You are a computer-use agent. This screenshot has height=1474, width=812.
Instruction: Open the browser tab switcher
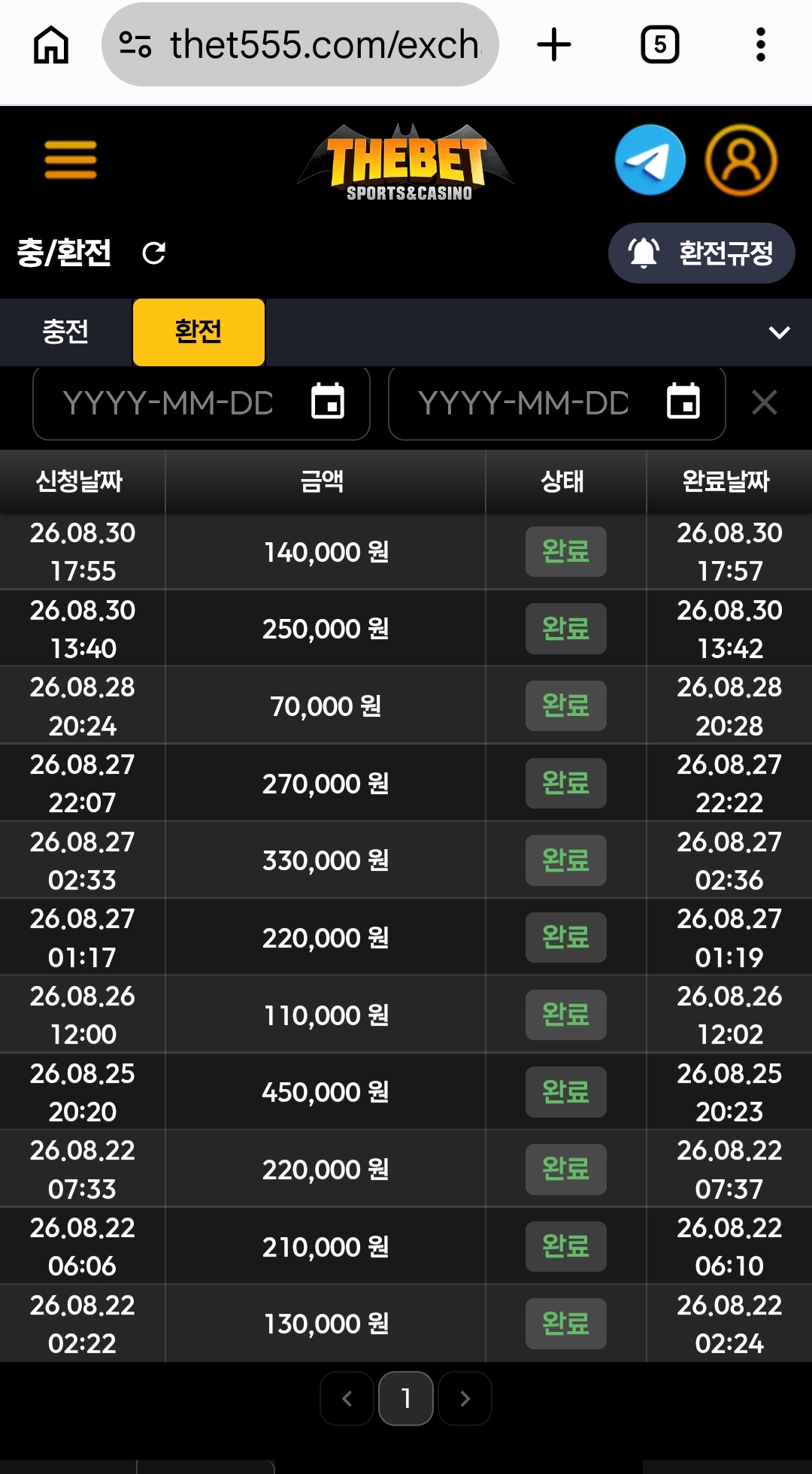click(659, 44)
